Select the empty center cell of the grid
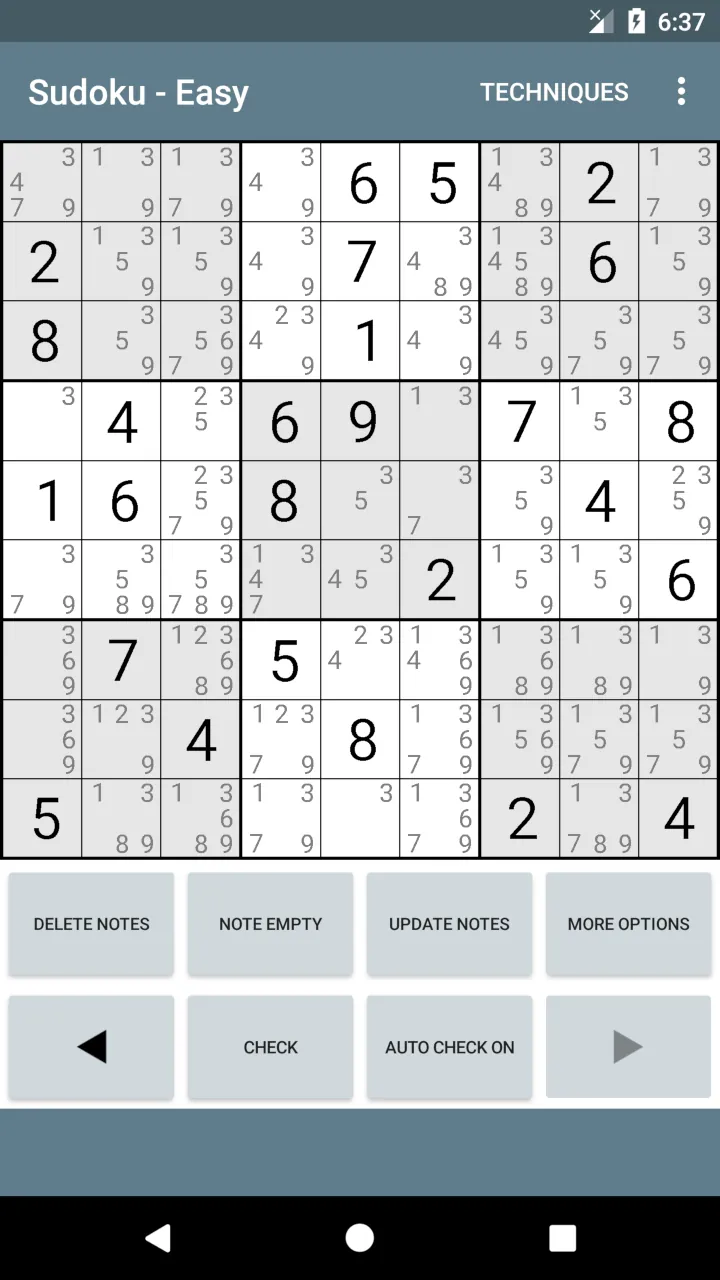Viewport: 720px width, 1280px height. [360, 500]
